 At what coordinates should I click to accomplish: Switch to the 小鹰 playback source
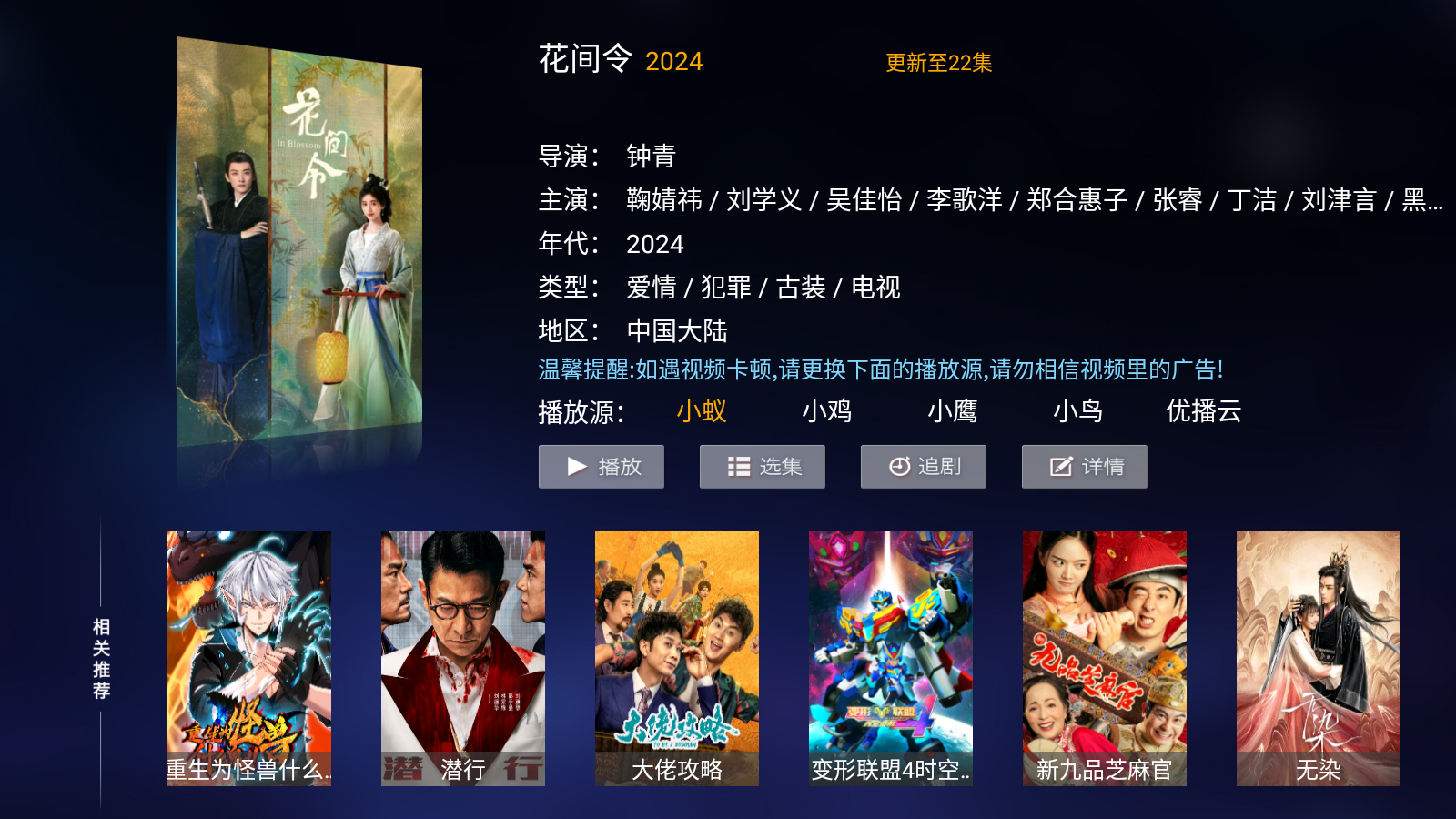(952, 411)
